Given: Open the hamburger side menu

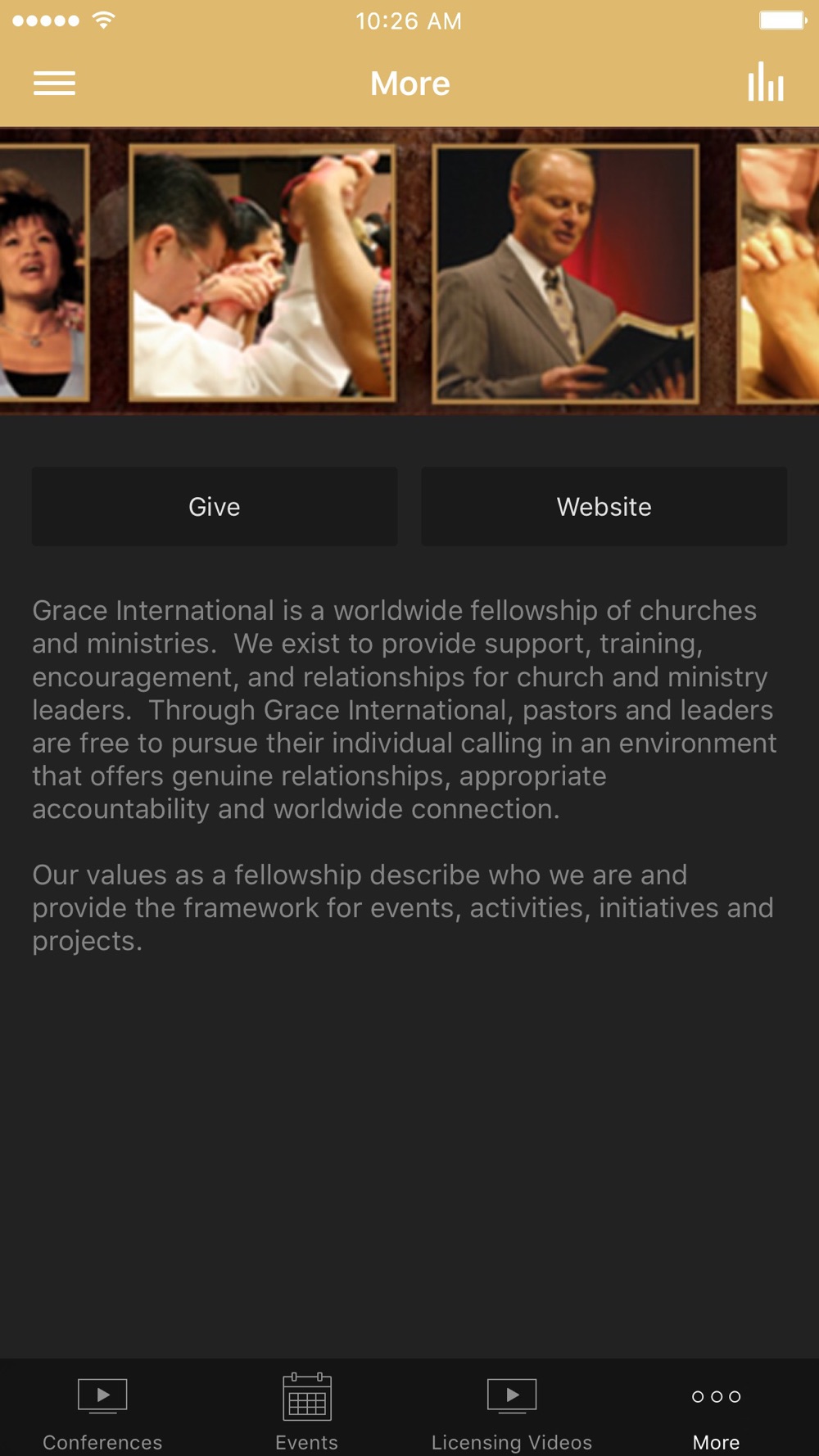Looking at the screenshot, I should click(x=54, y=84).
